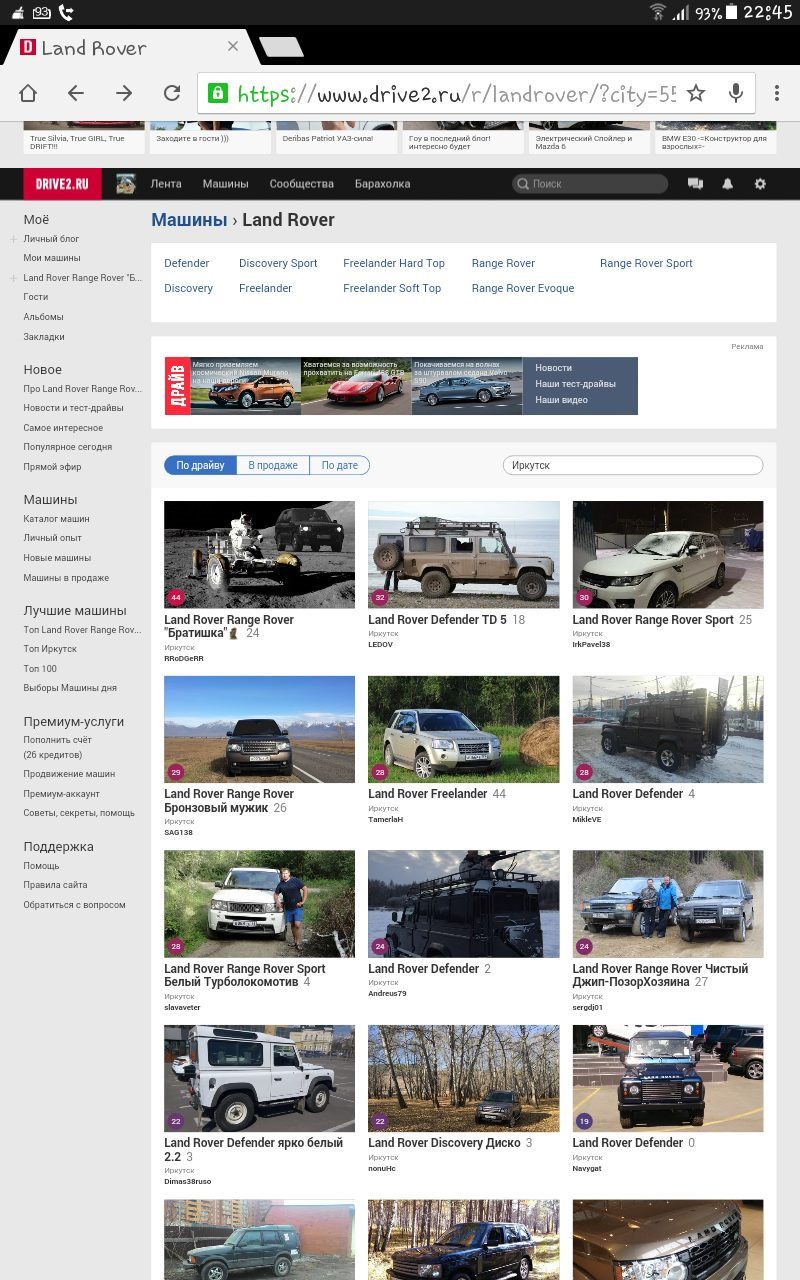Tap the Поиск search field

coord(590,184)
